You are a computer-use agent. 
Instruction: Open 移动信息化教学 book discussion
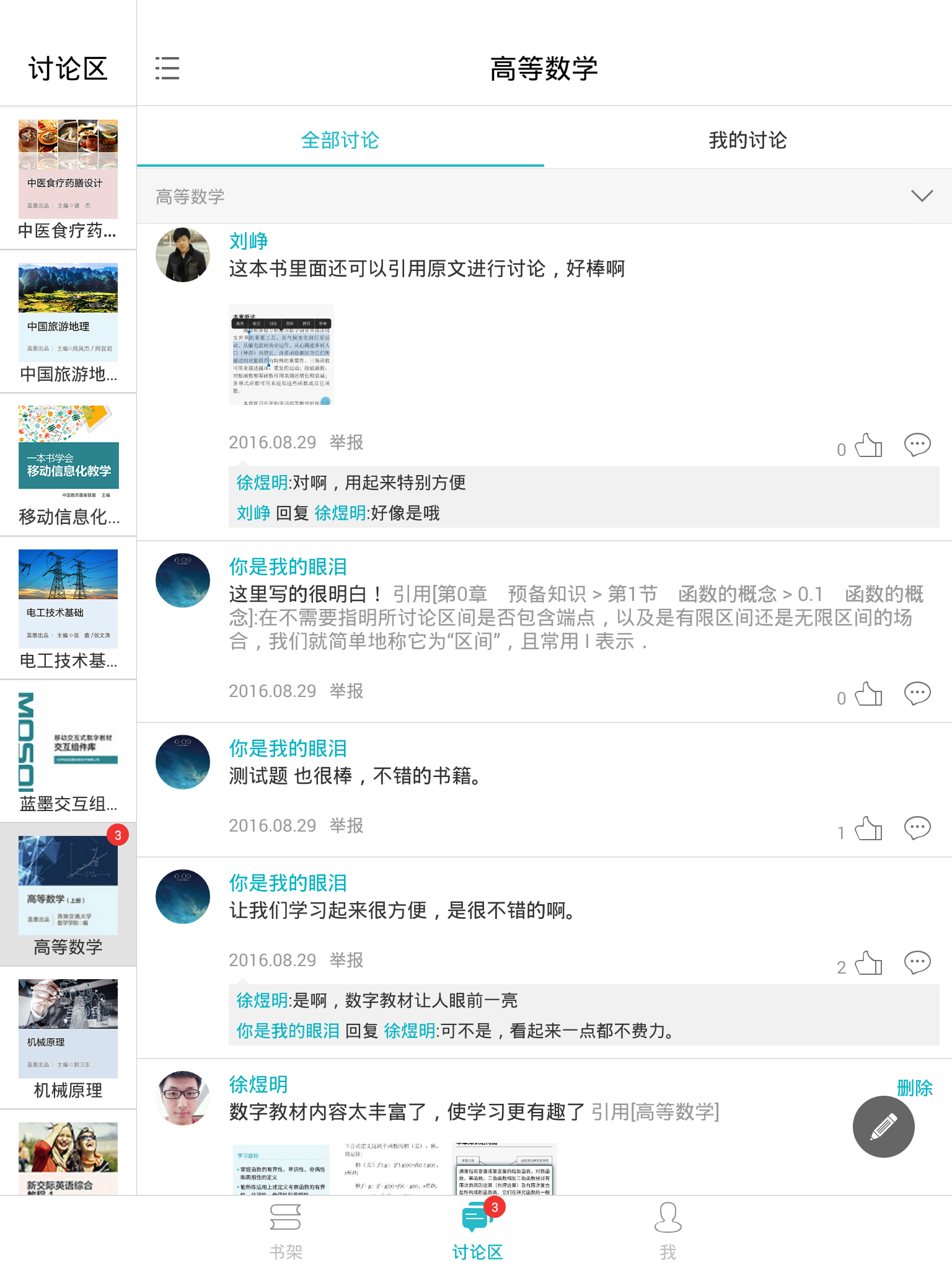click(x=68, y=465)
